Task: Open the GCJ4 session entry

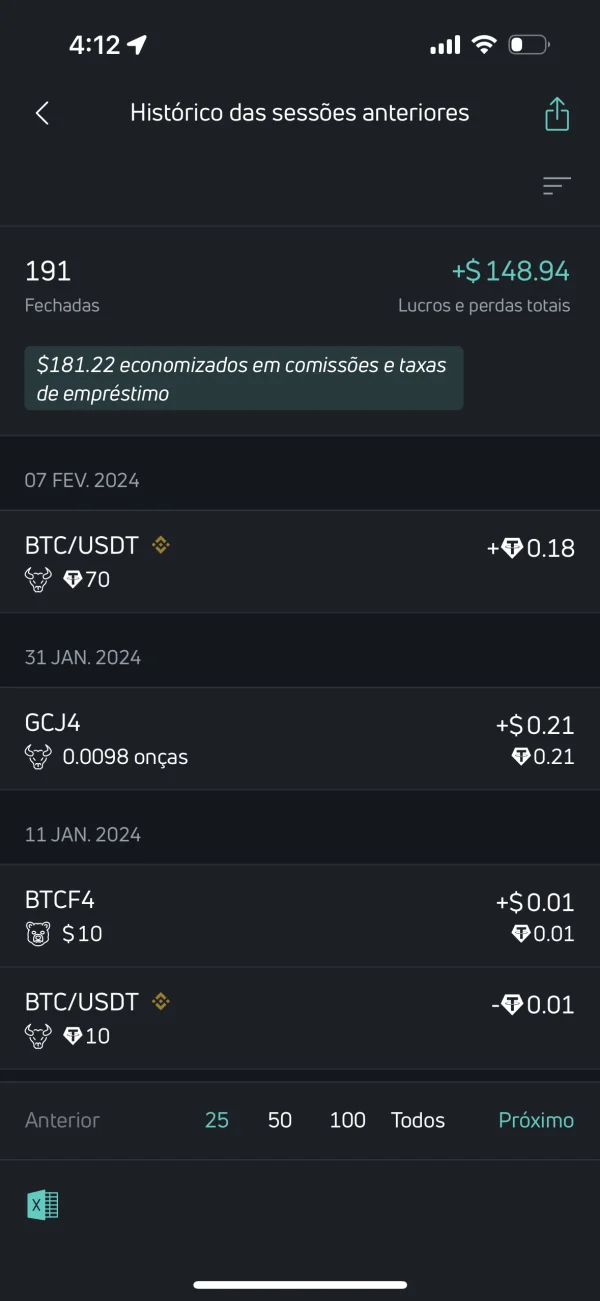Action: pos(300,739)
